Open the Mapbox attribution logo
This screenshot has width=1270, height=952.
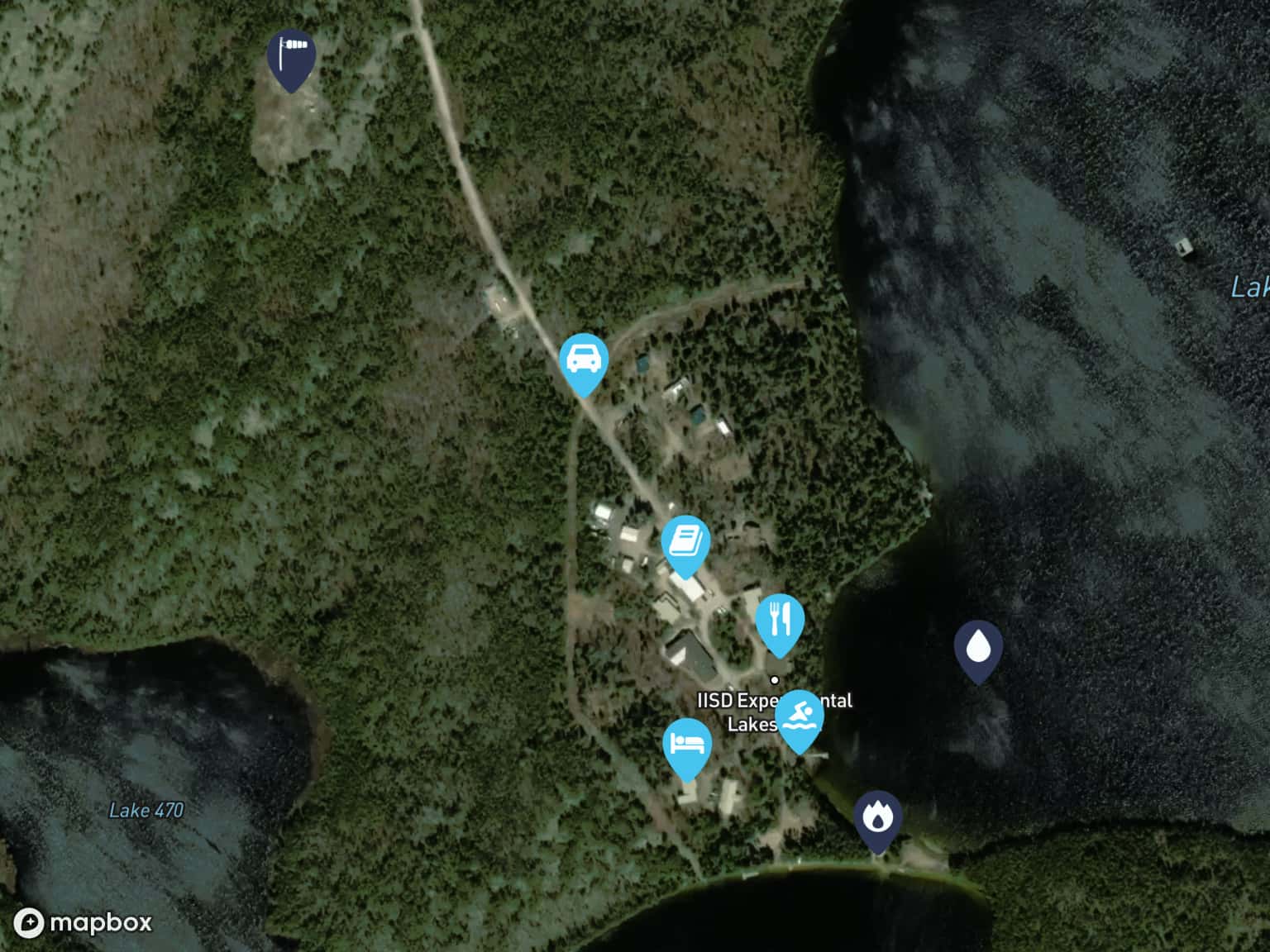coord(84,922)
